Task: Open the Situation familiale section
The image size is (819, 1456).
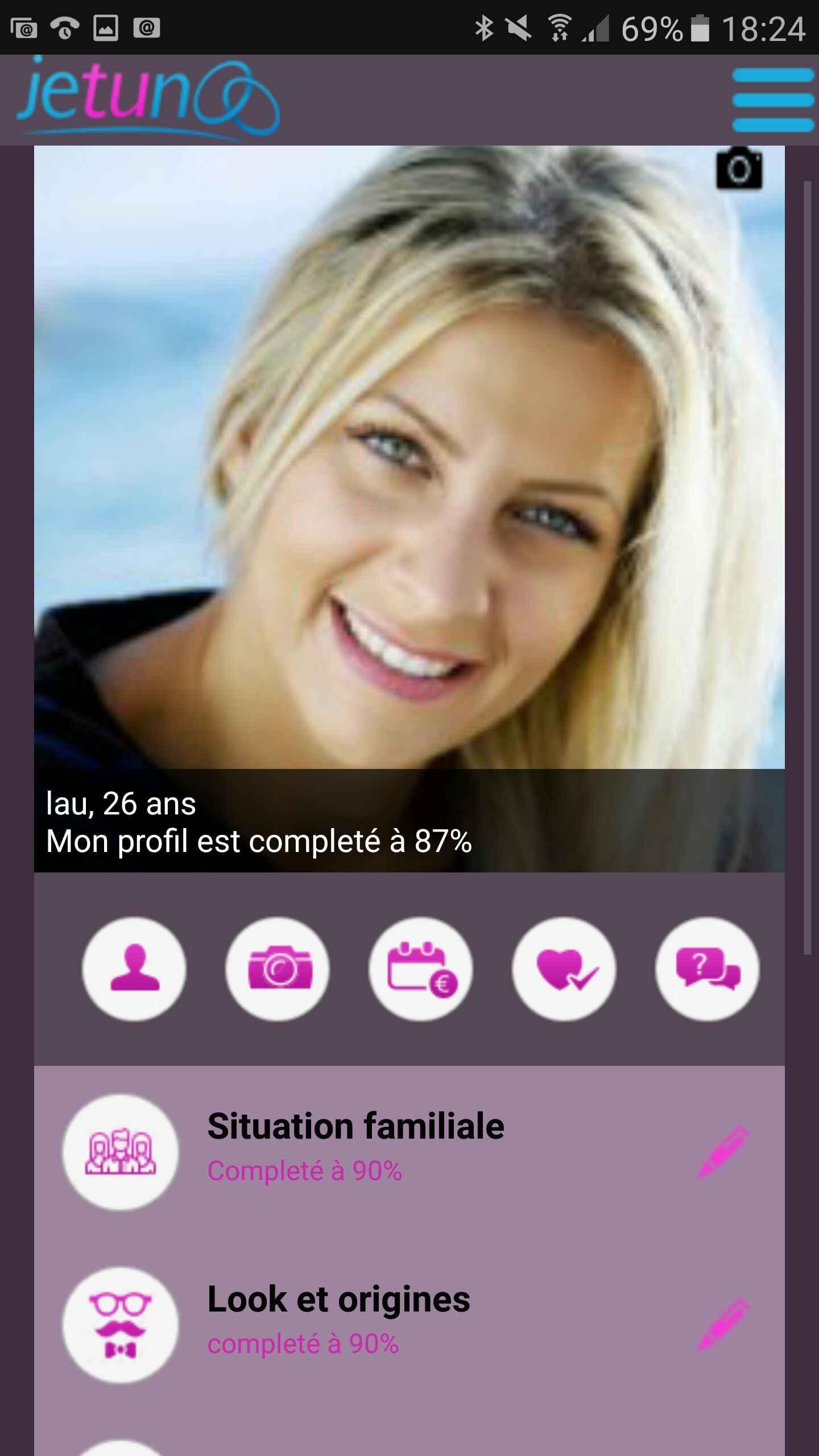Action: 355,1143
